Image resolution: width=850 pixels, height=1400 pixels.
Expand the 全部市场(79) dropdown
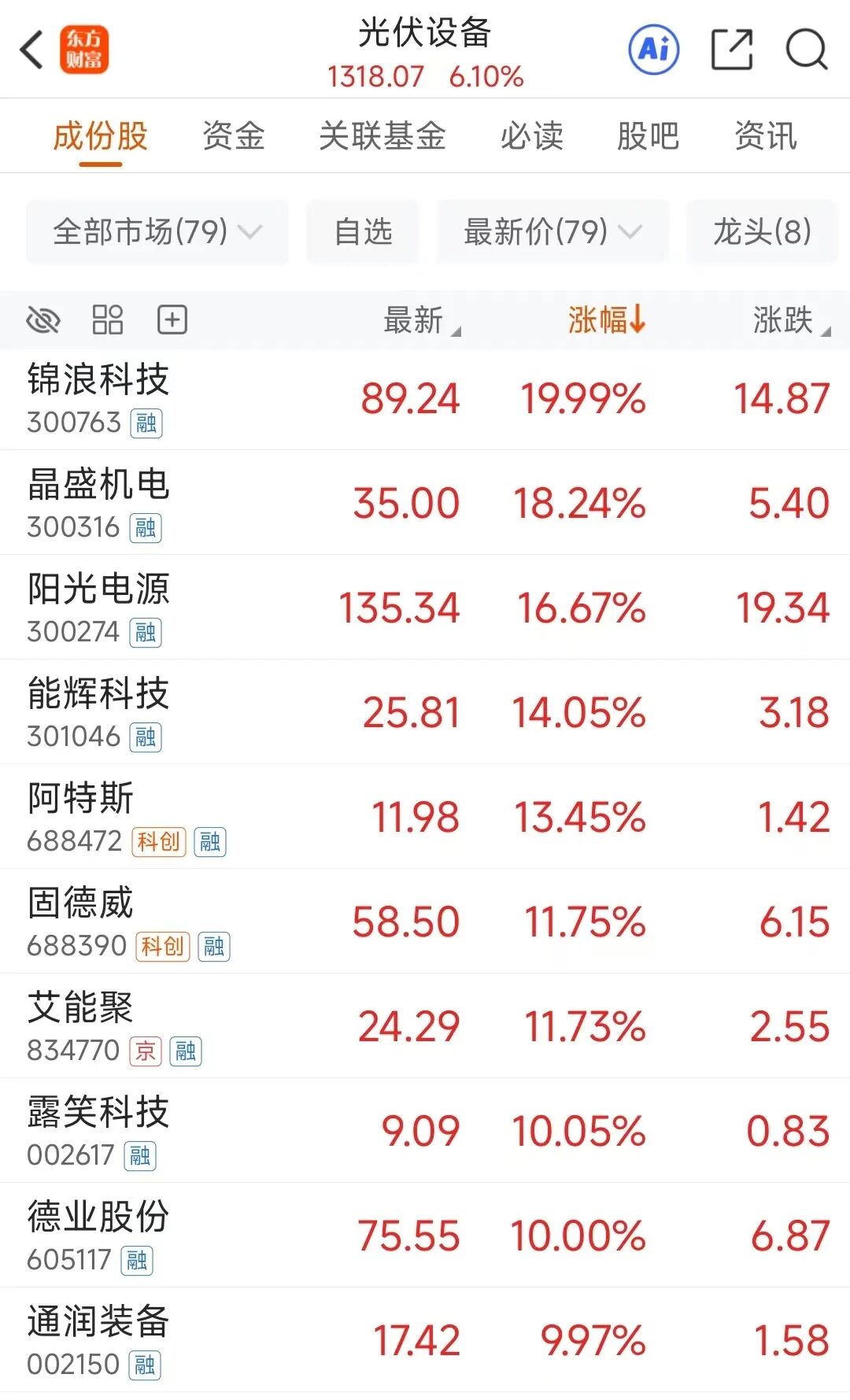157,231
